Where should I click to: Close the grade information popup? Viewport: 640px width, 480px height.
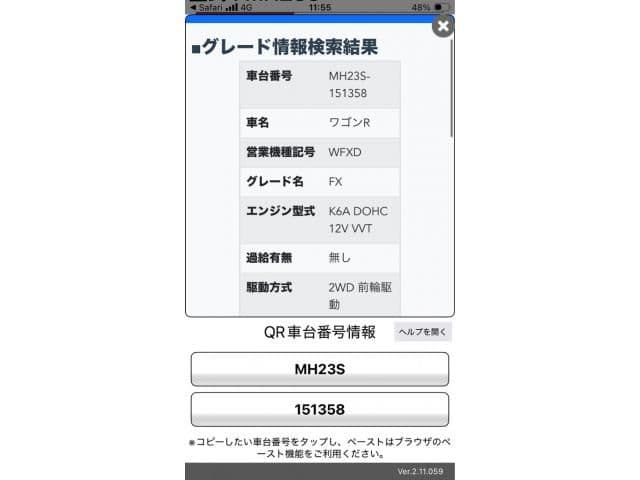click(x=442, y=26)
